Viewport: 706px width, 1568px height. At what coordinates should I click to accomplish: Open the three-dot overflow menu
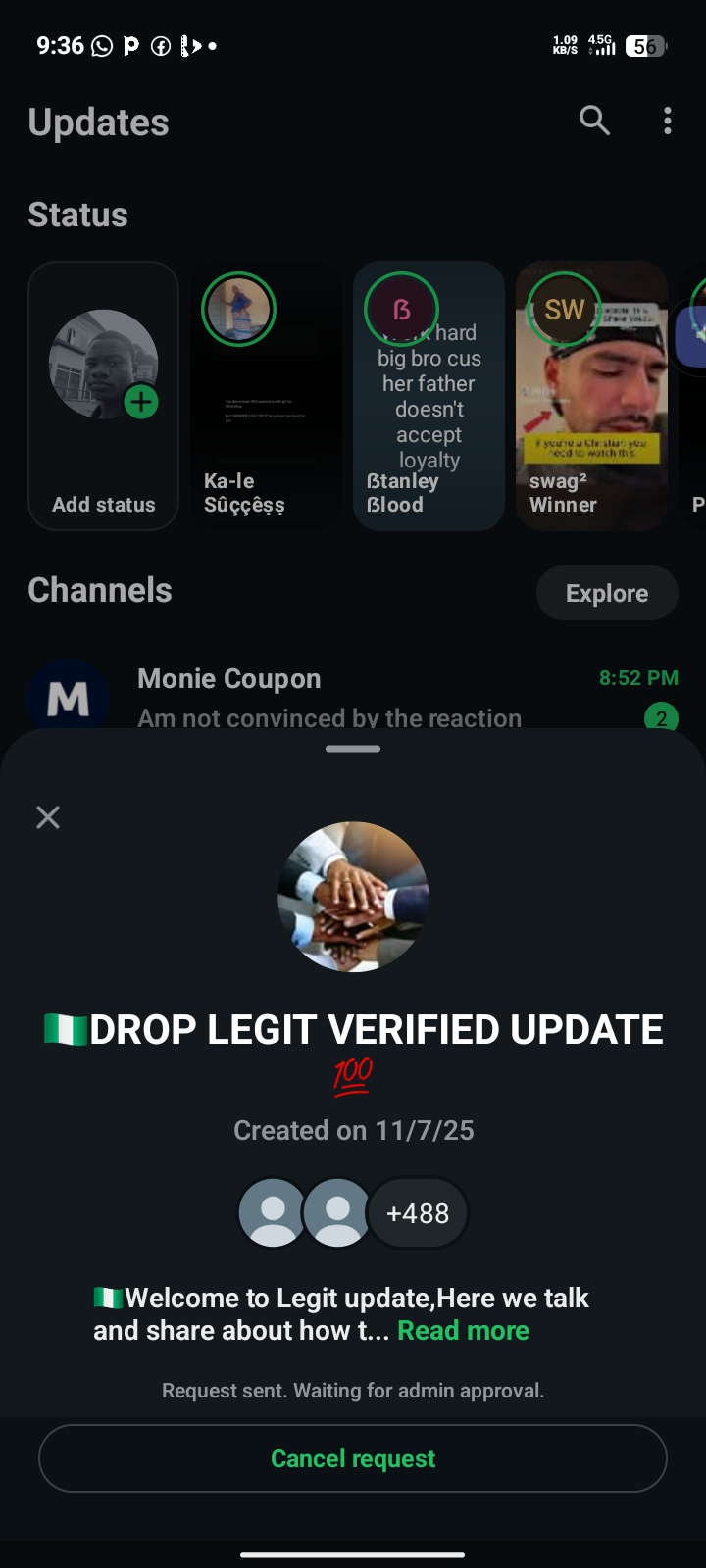tap(668, 122)
